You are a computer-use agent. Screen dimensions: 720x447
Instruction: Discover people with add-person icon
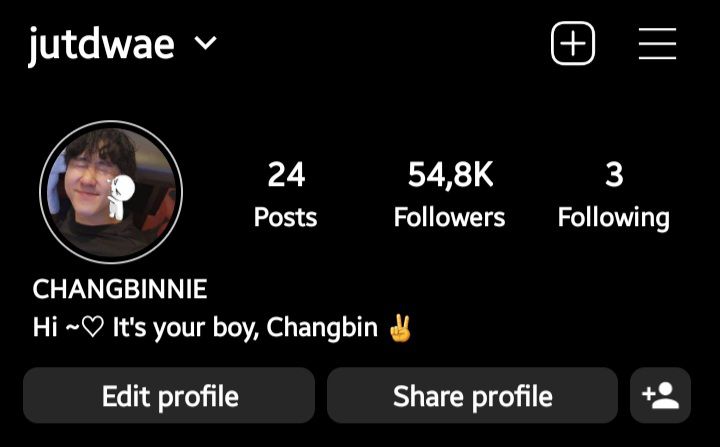[661, 396]
